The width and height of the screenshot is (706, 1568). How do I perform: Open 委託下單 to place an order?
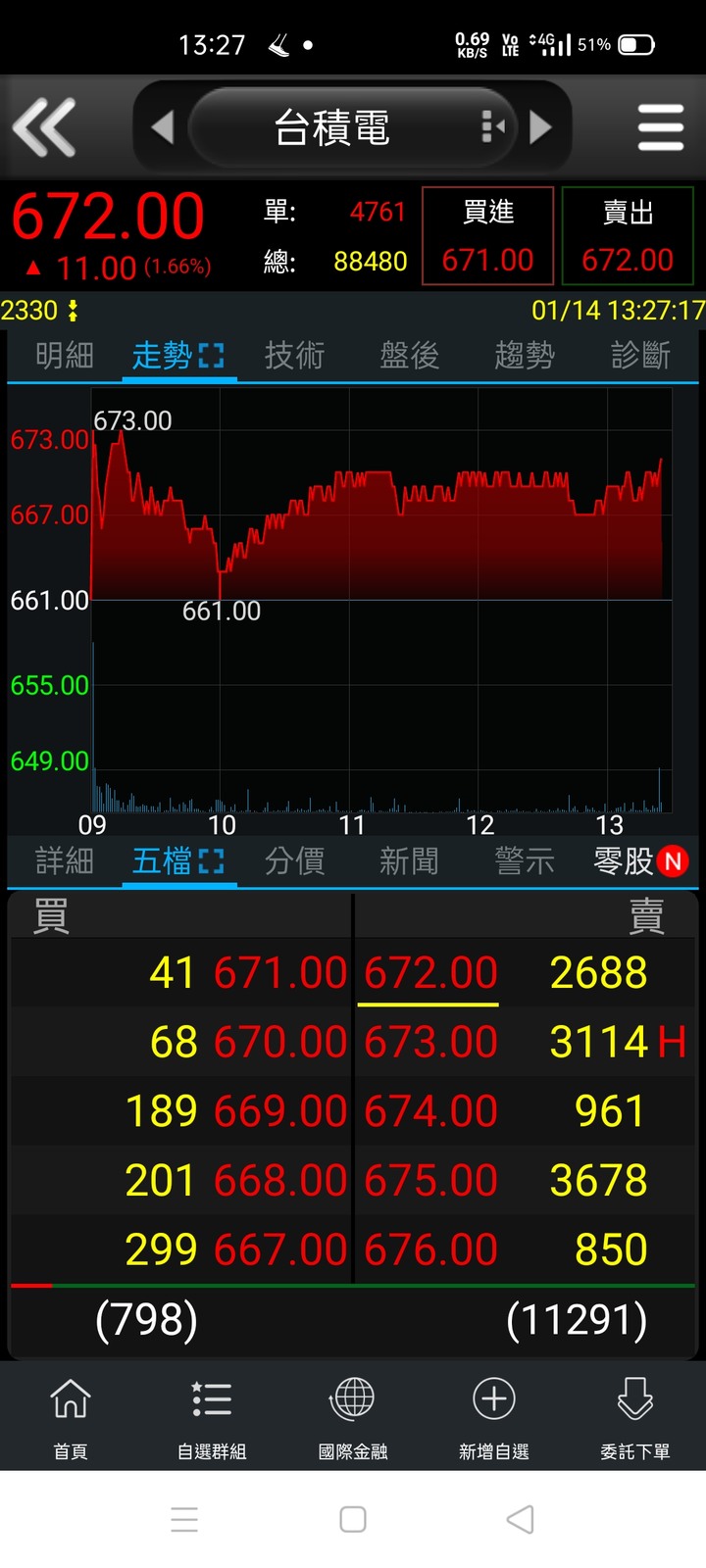pyautogui.click(x=635, y=1417)
